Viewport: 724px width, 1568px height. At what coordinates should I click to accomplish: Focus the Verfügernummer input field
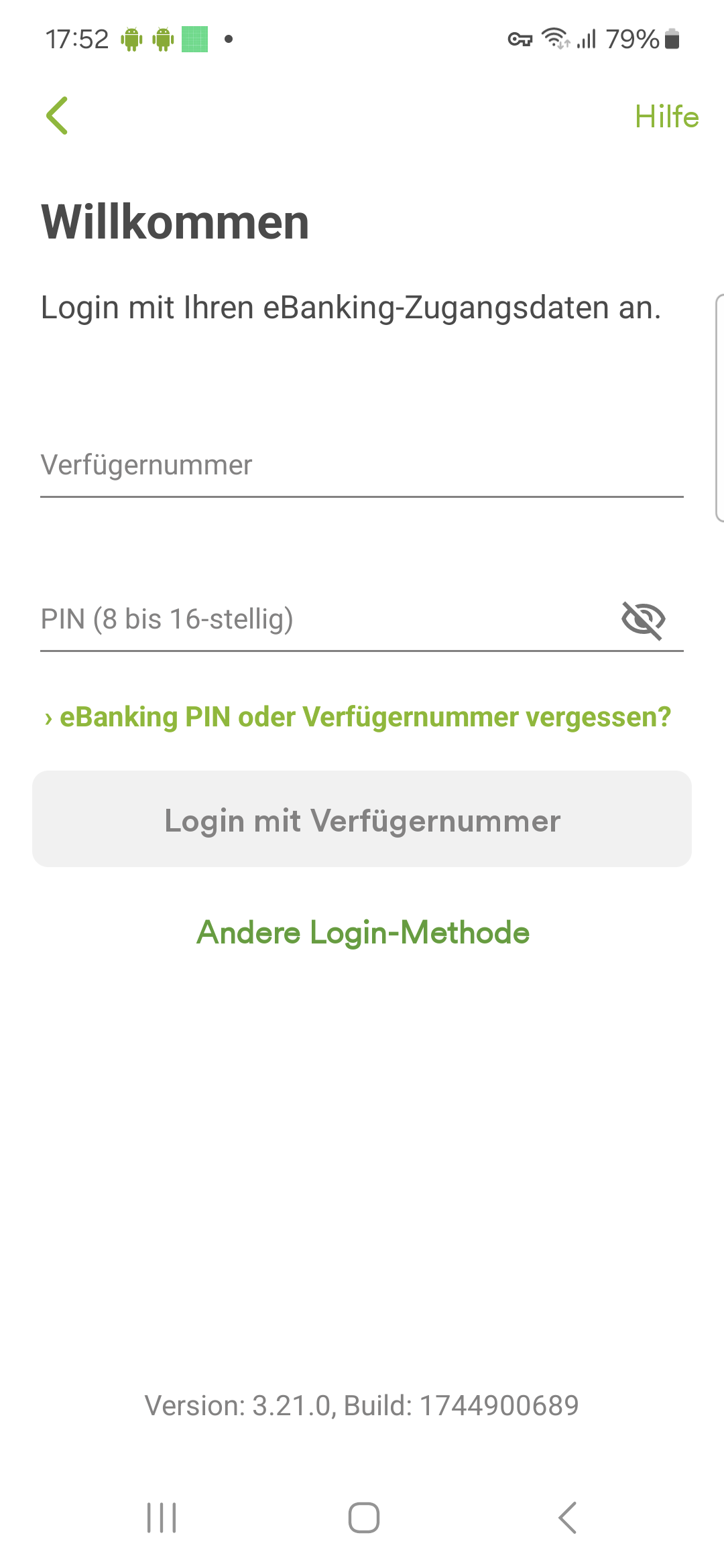coord(362,466)
